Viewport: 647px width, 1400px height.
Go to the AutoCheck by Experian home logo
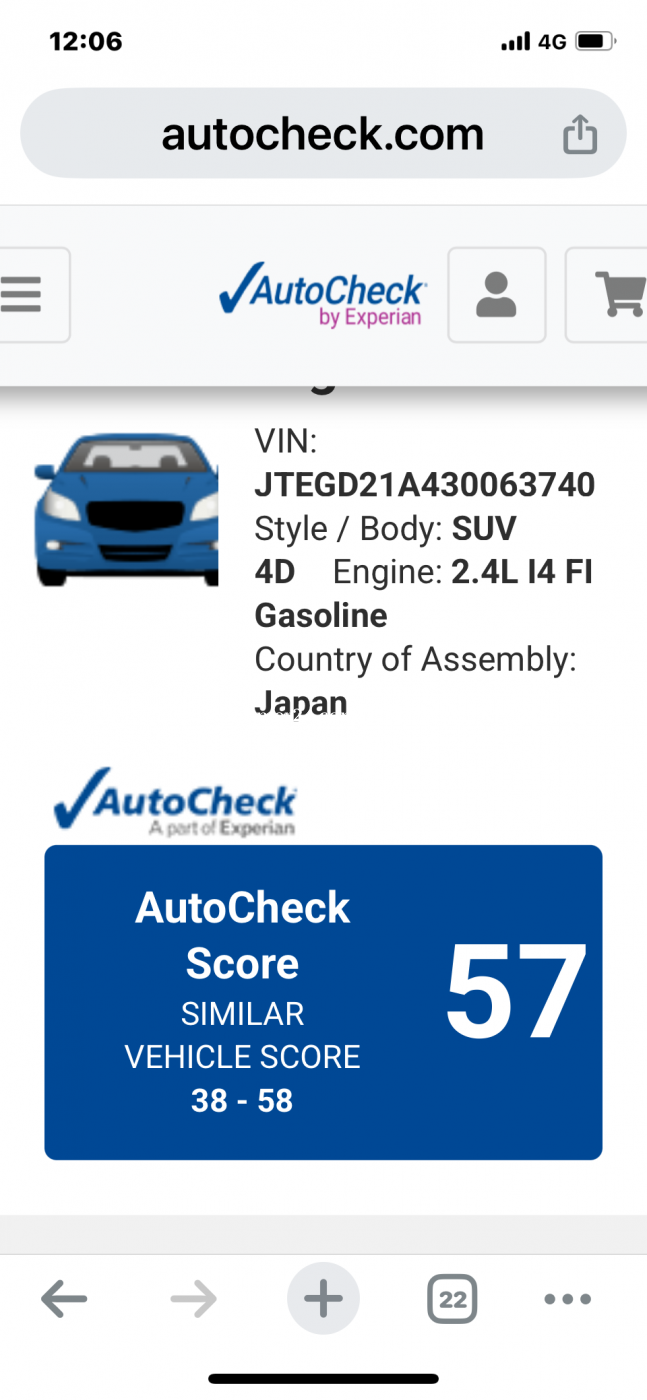323,294
